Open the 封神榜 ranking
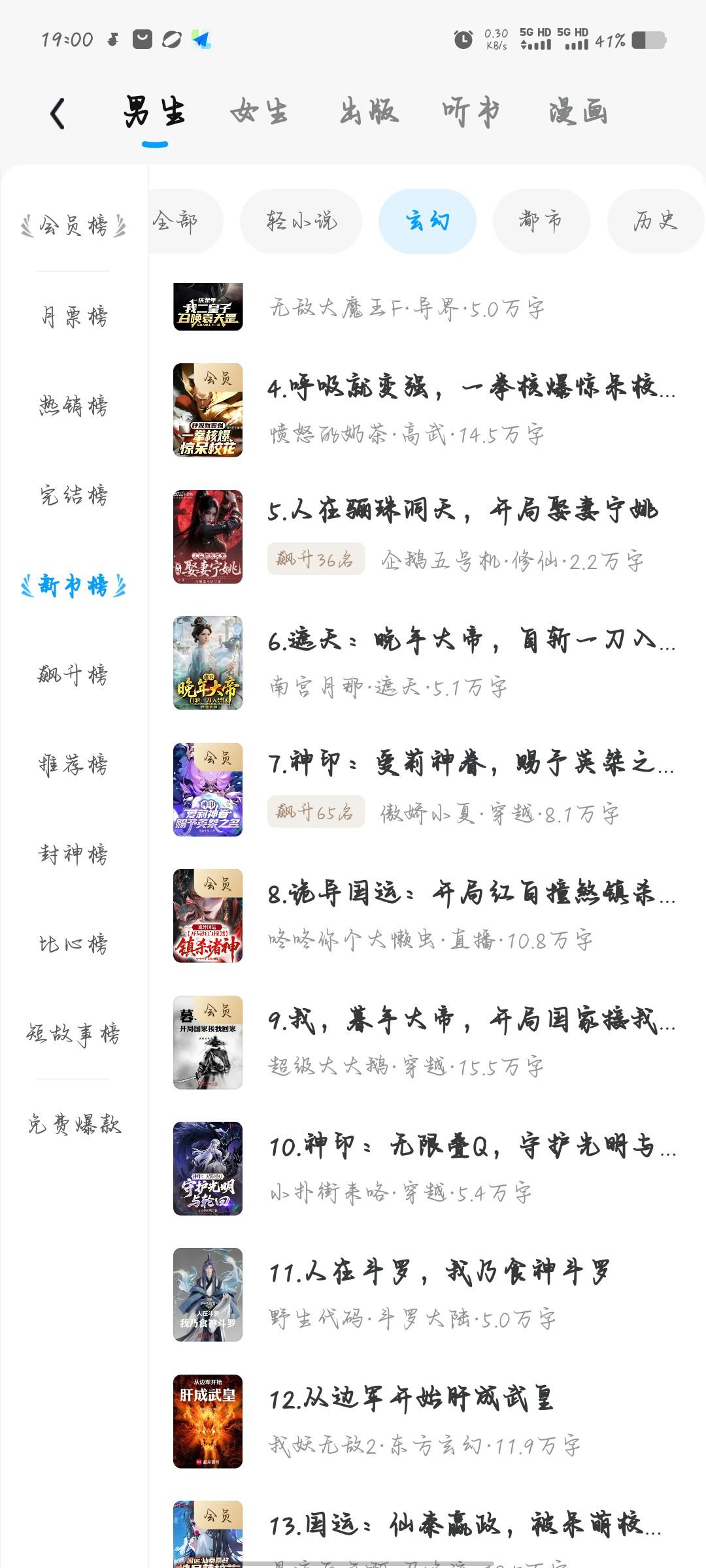Viewport: 706px width, 1568px height. point(74,854)
